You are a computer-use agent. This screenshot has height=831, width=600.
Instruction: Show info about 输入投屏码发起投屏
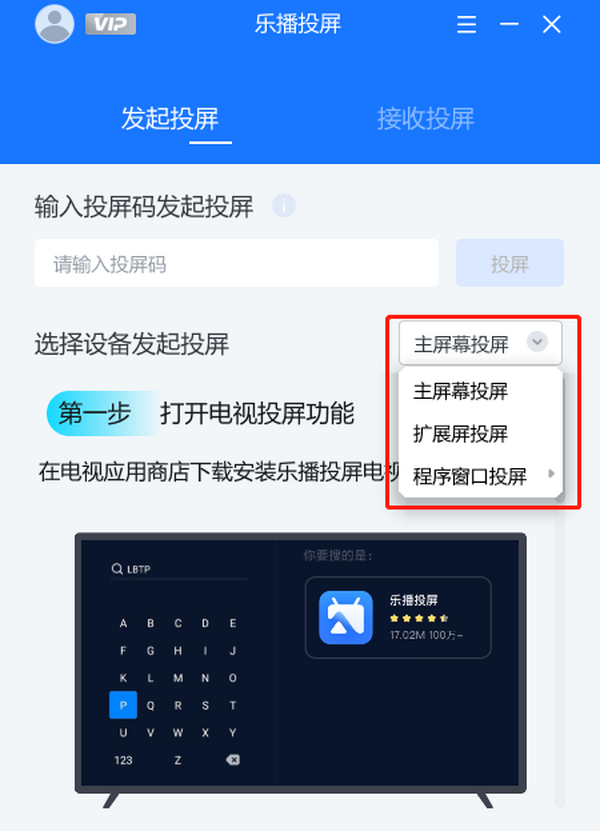(284, 207)
